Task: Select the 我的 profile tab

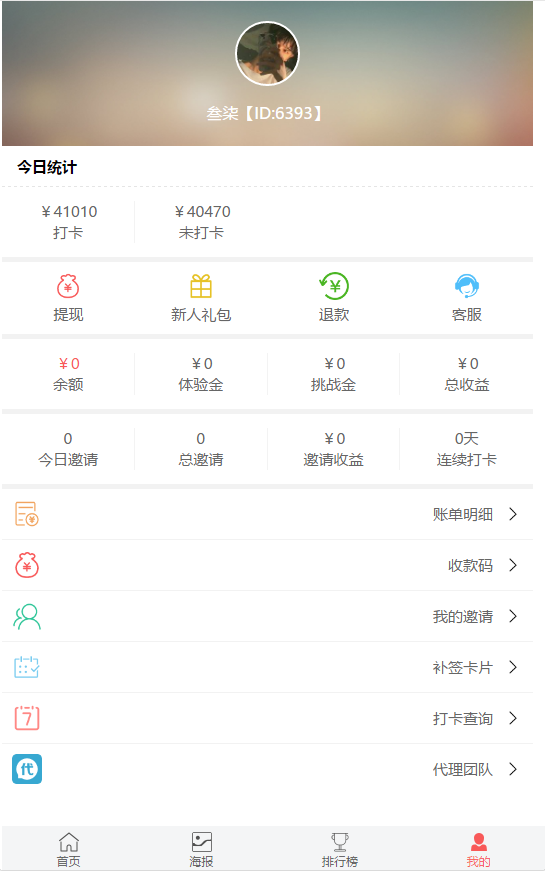Action: pyautogui.click(x=478, y=850)
